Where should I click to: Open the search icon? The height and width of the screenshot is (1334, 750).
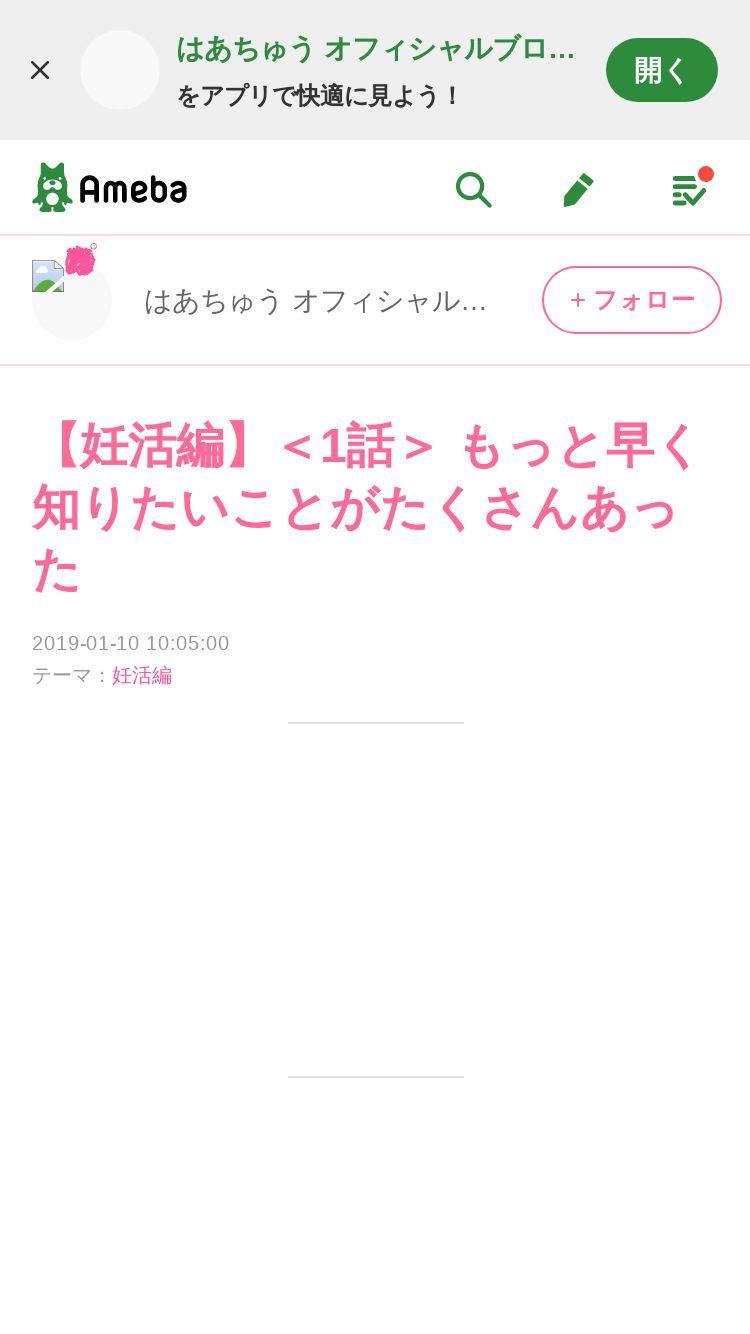pyautogui.click(x=473, y=189)
